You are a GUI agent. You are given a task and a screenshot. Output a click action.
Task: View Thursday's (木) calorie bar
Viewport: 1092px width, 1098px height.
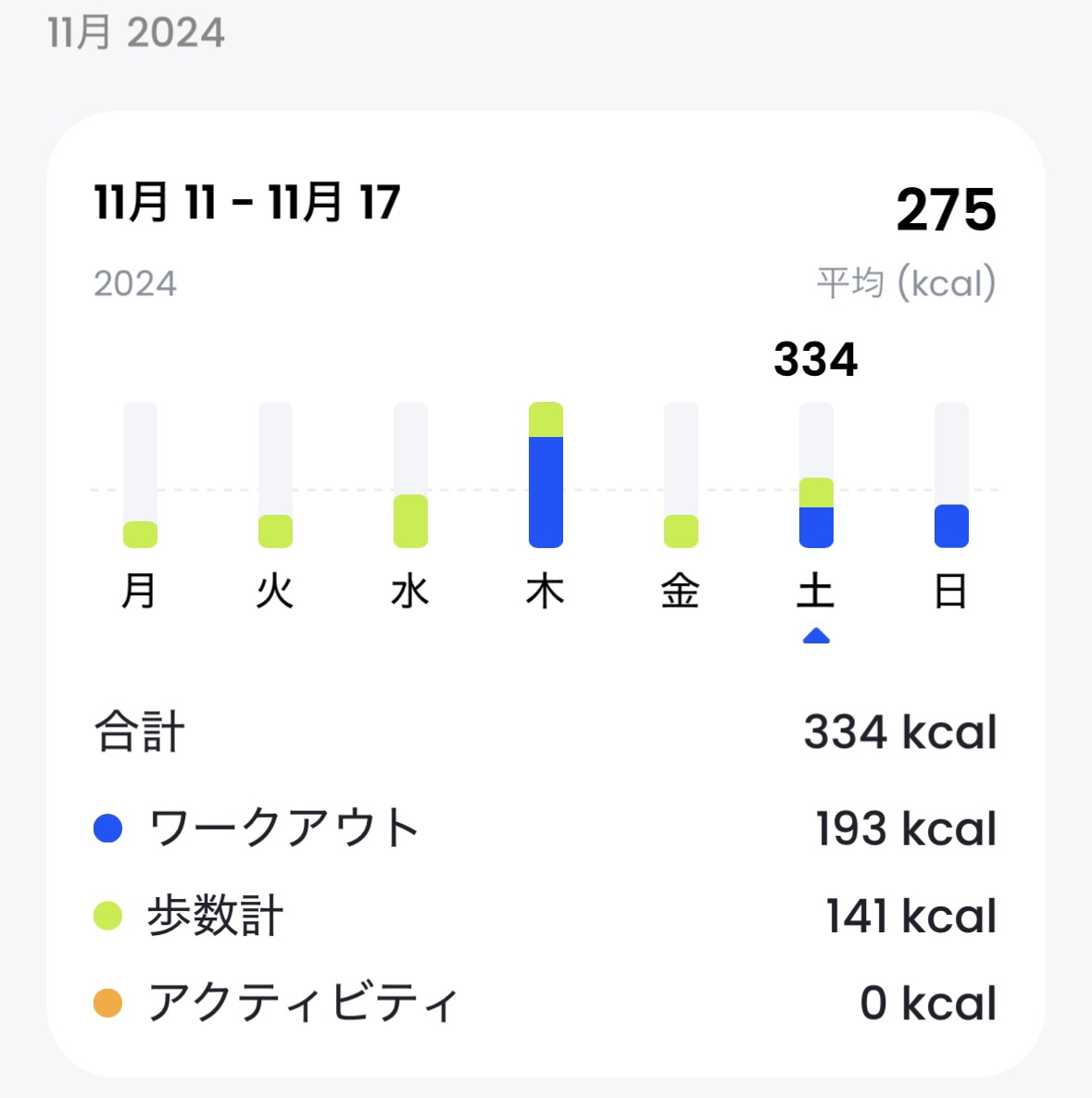pos(546,475)
